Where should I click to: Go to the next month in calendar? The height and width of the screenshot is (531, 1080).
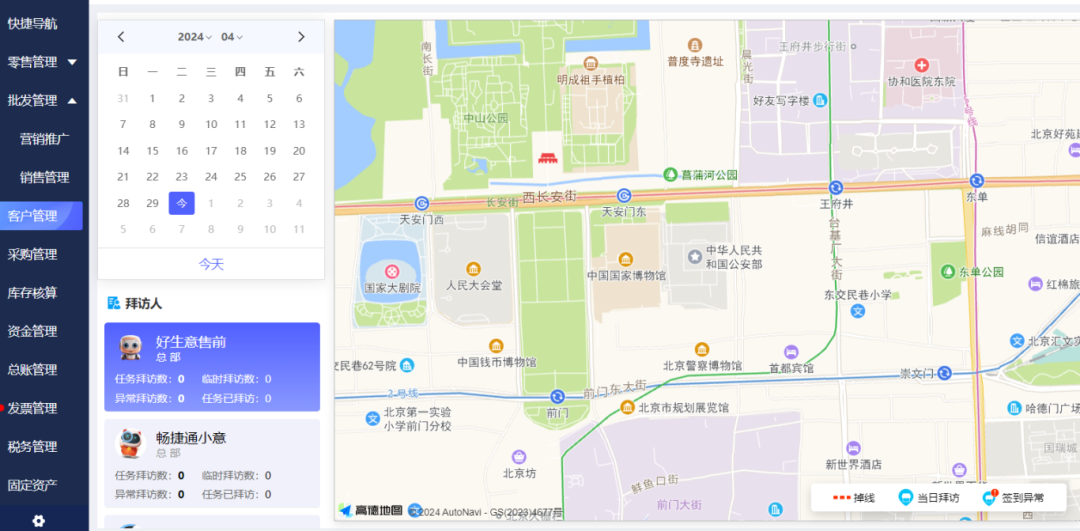coord(301,37)
